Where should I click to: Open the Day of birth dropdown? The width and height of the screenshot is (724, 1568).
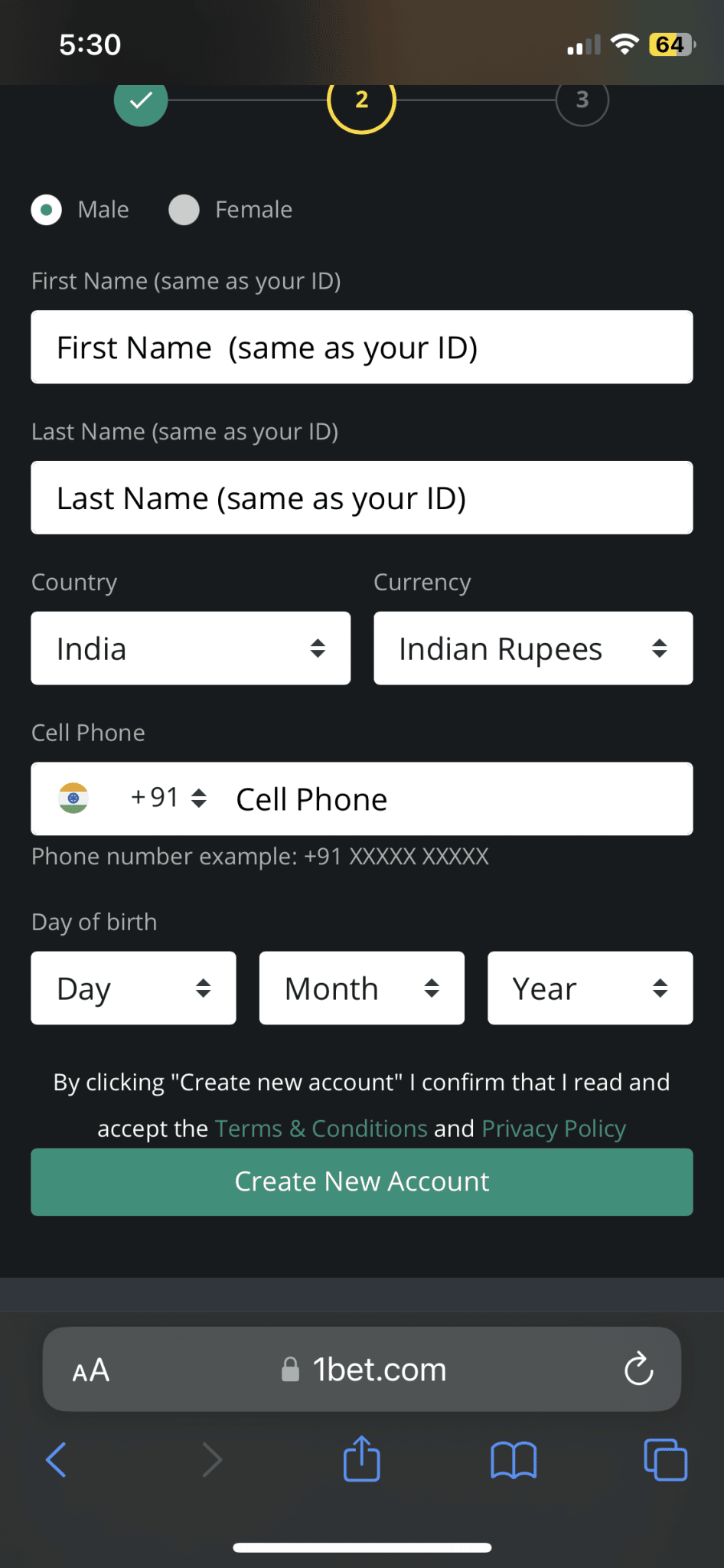pos(133,988)
